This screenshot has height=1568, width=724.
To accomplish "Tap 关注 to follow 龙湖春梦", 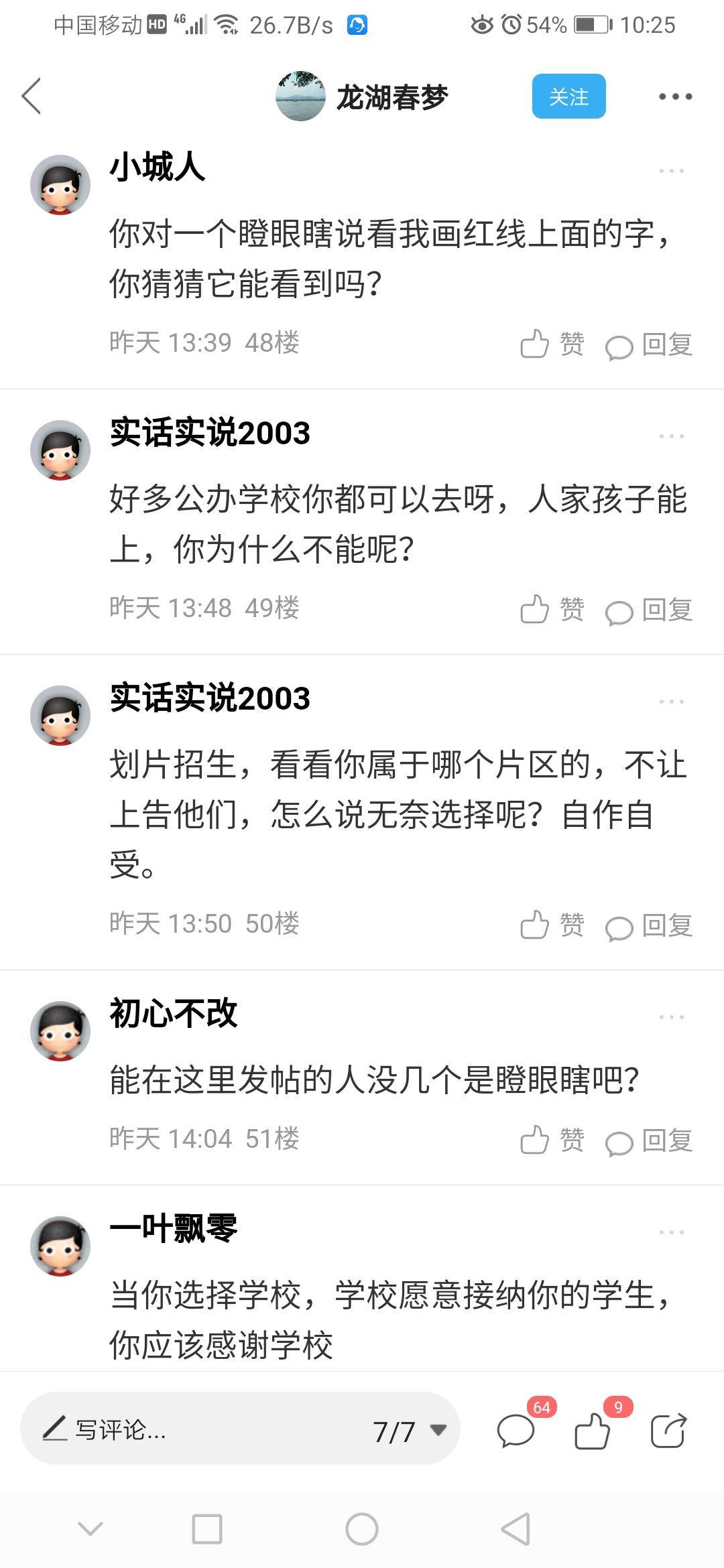I will tap(568, 96).
